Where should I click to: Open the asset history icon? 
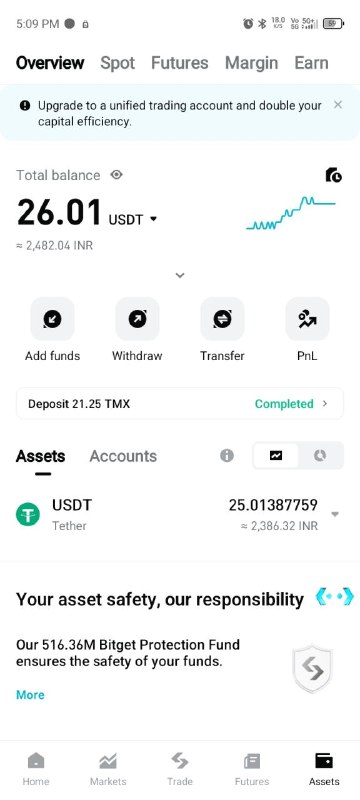pos(333,175)
